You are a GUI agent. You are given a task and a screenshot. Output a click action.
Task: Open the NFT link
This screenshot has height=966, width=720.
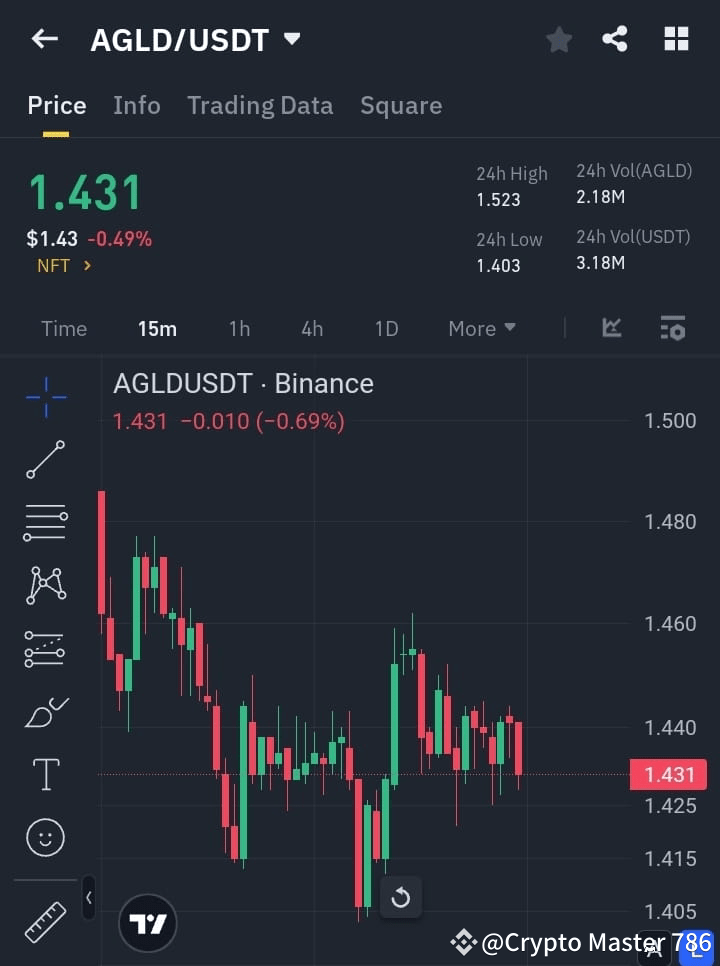pyautogui.click(x=62, y=265)
